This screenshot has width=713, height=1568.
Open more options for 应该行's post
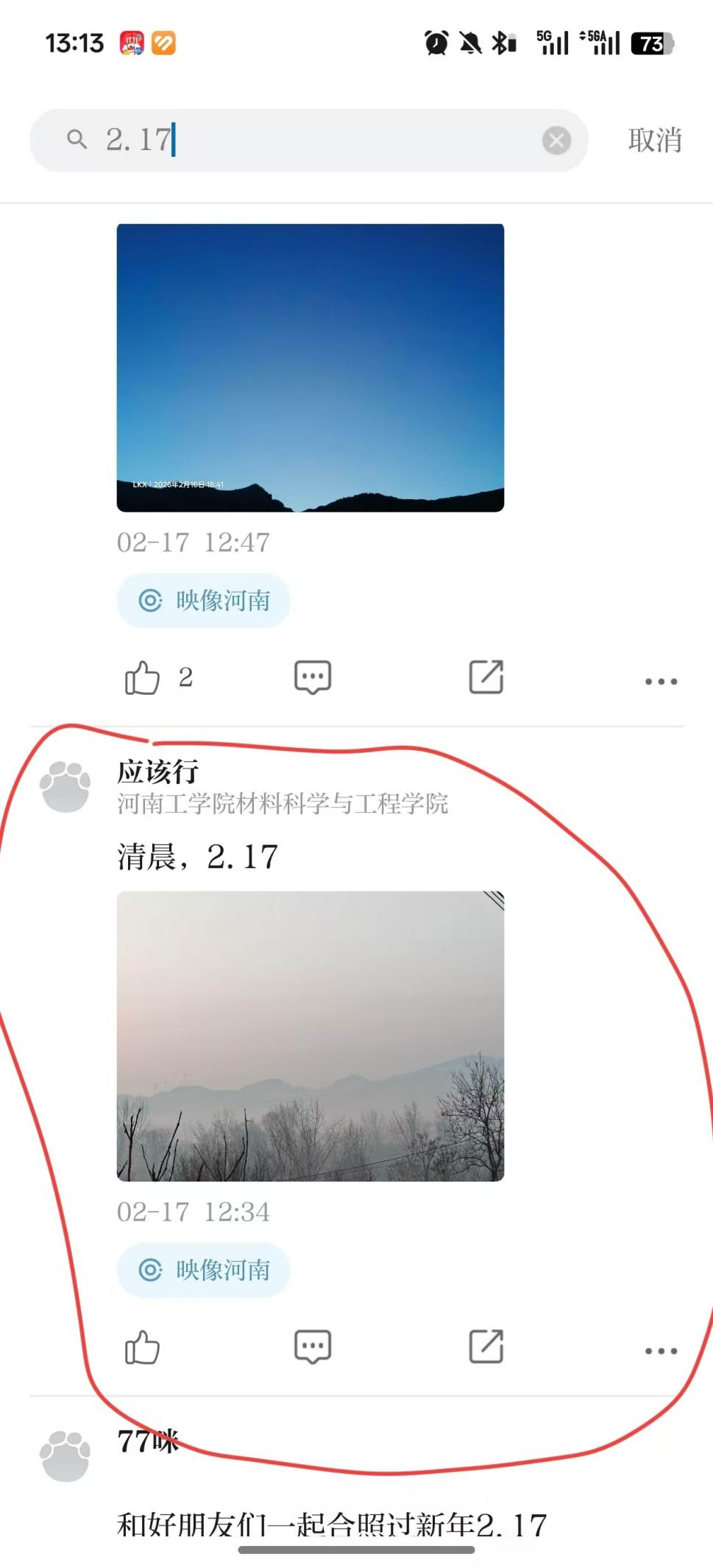[x=660, y=1351]
